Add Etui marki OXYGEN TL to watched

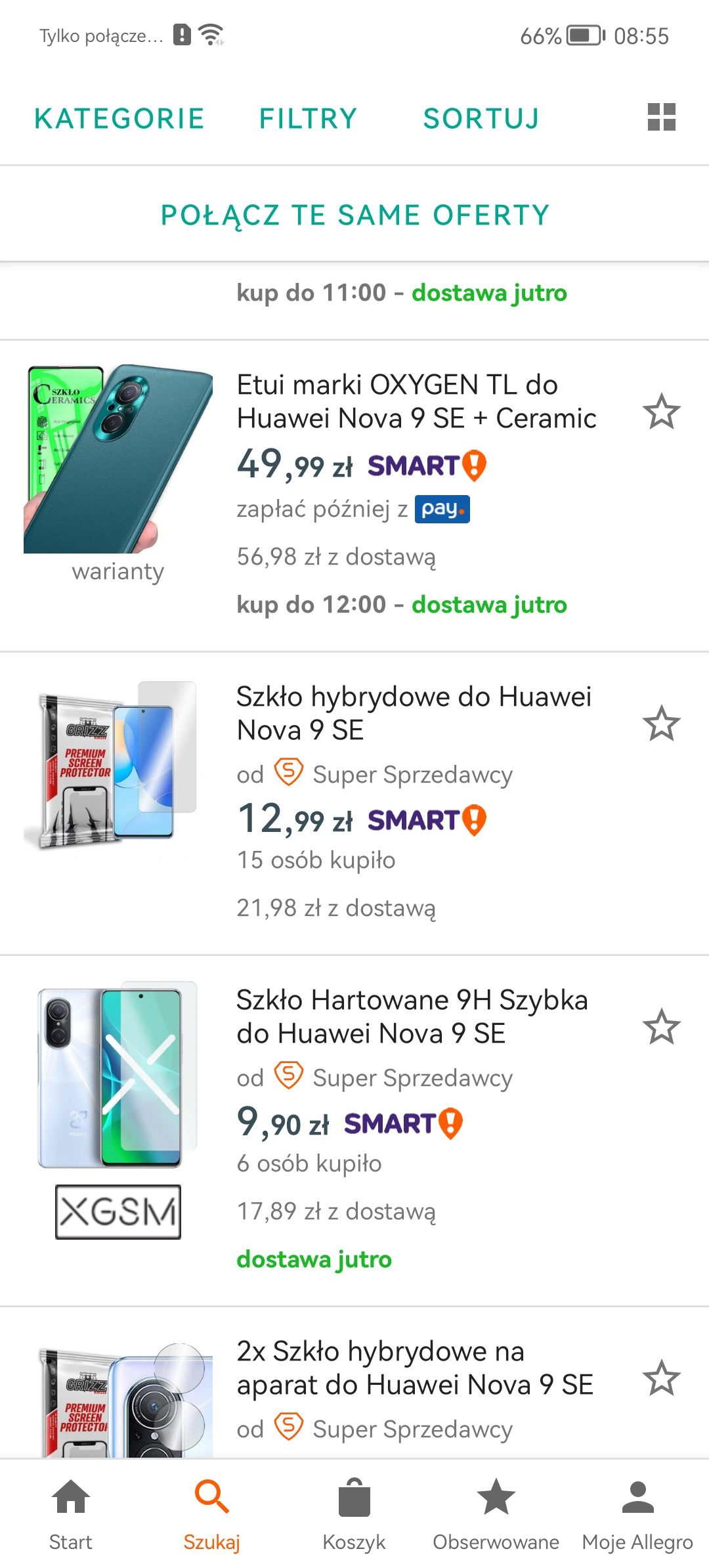point(661,412)
